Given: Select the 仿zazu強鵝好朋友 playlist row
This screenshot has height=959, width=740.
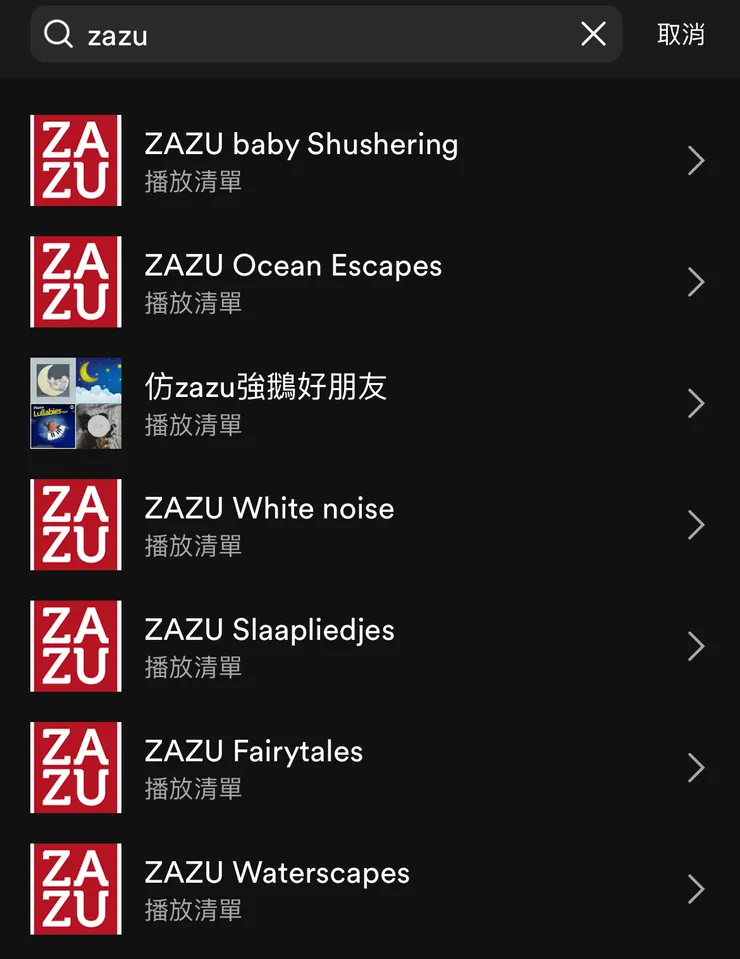Looking at the screenshot, I should pos(300,403).
